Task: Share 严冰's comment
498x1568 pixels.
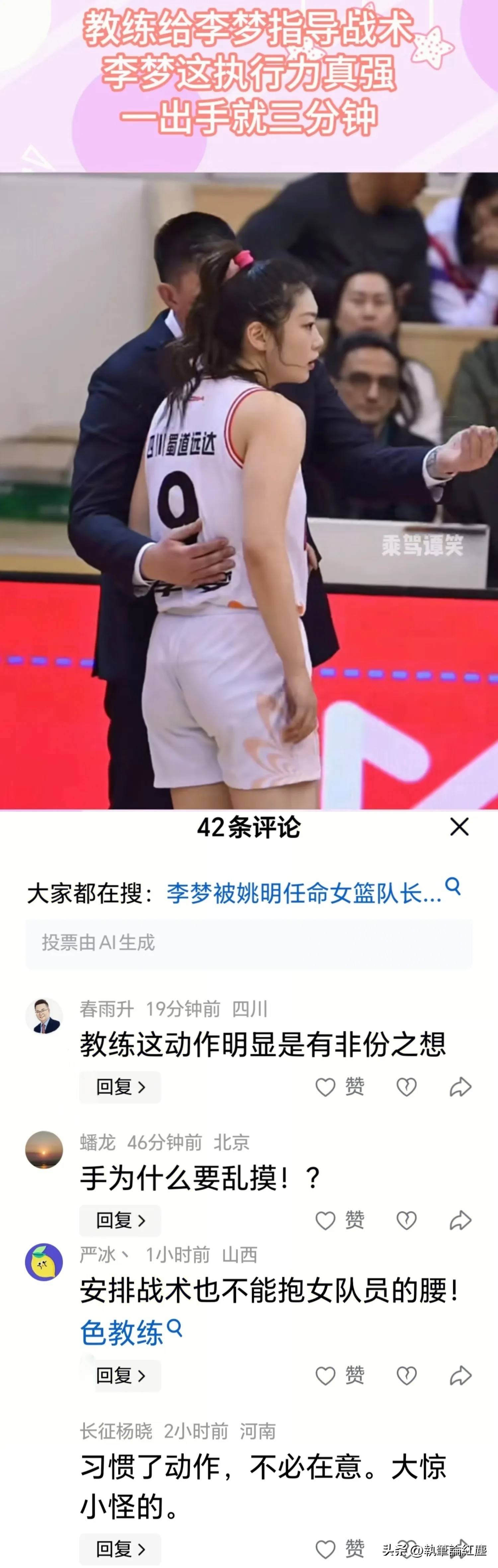Action: pos(460,1376)
